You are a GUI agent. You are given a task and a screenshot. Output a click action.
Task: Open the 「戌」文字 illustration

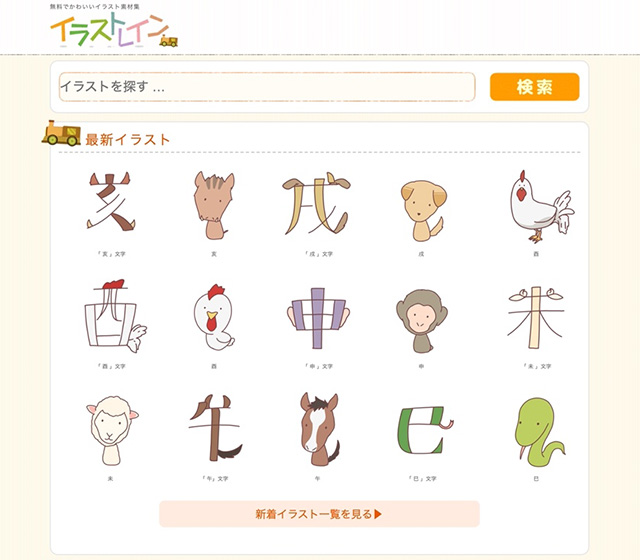point(317,206)
